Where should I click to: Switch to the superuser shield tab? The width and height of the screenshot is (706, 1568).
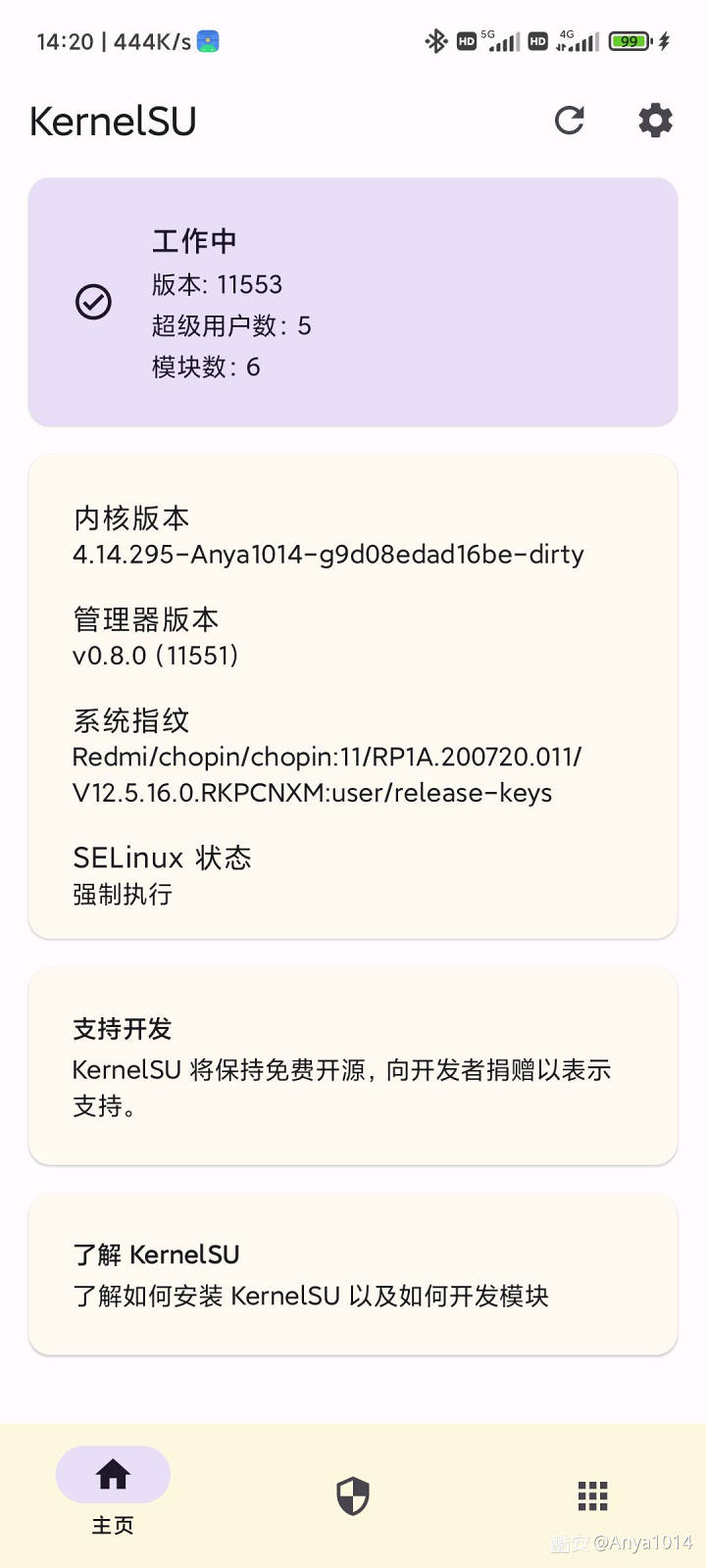(x=353, y=1496)
